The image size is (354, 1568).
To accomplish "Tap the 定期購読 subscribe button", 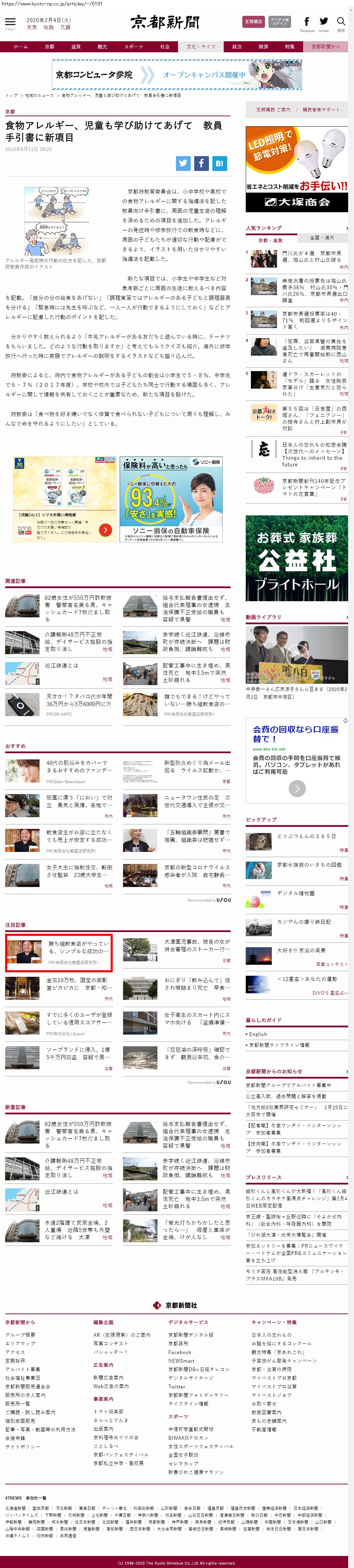I will point(253,22).
